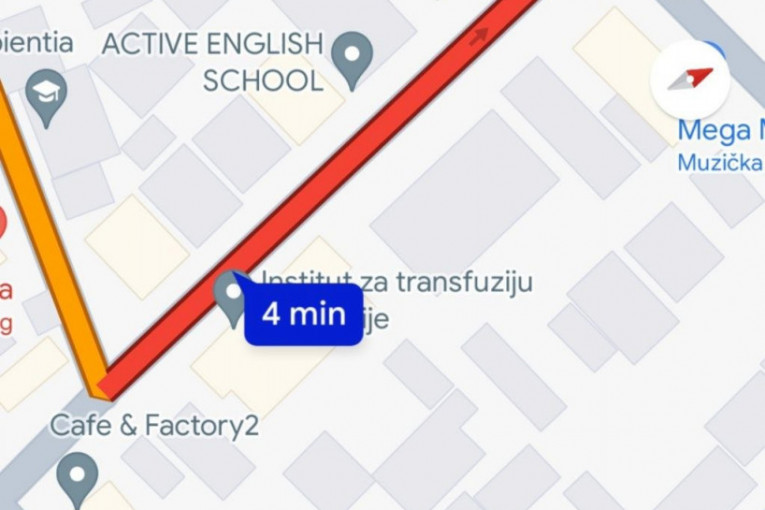Open the Cafe & Factory2 map pin
765x510 pixels.
[77, 476]
